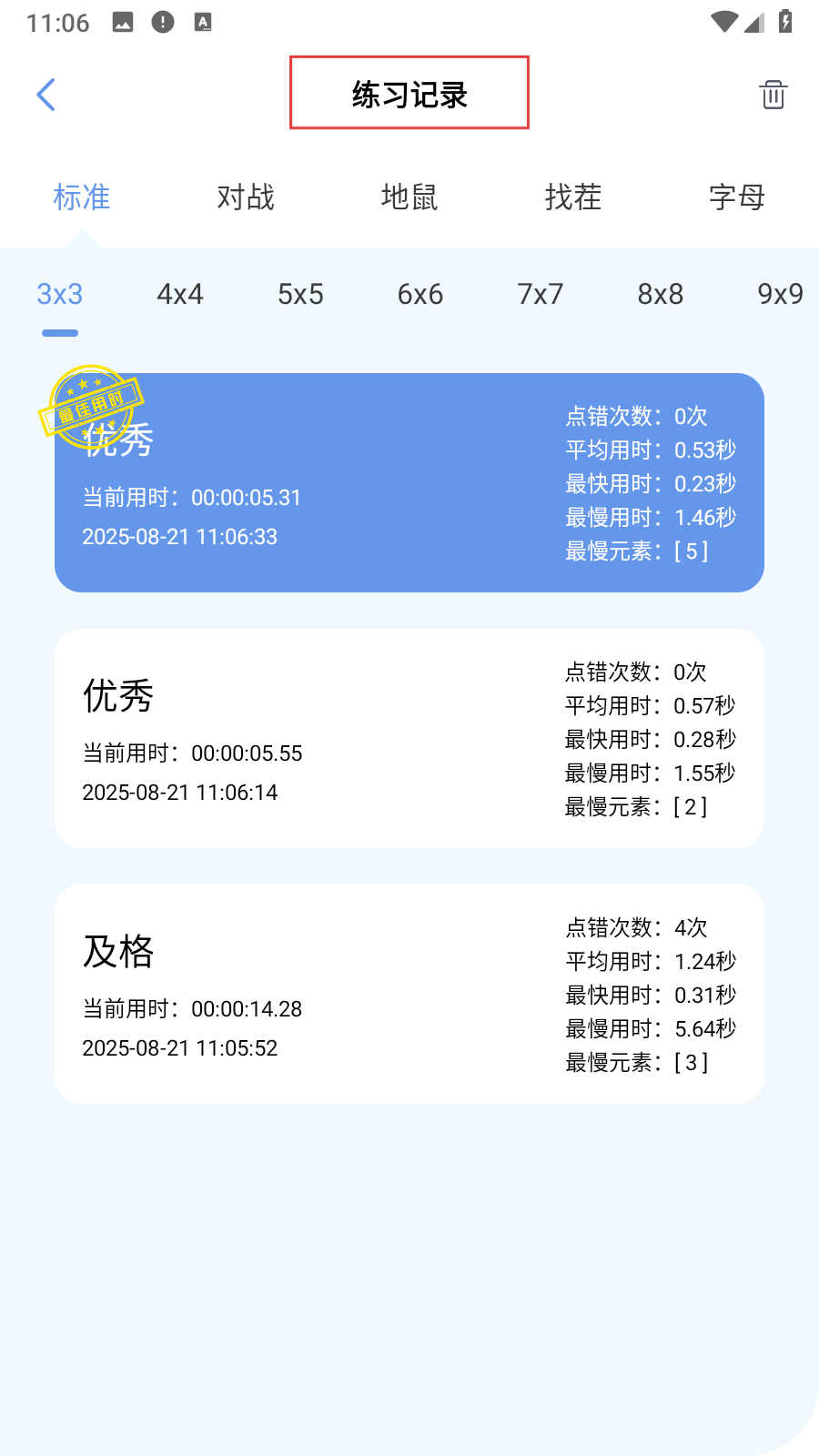This screenshot has height=1456, width=819.
Task: Switch to 6x6 records
Action: (x=420, y=295)
